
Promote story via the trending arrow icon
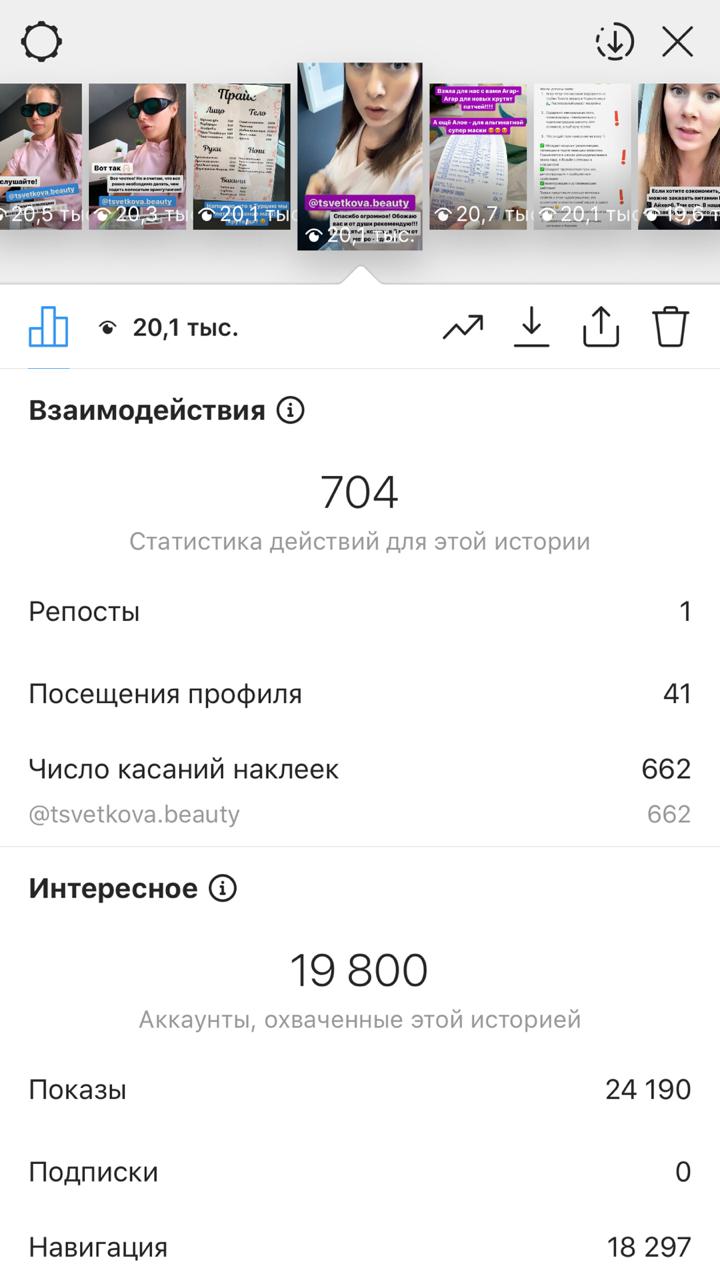pos(463,327)
